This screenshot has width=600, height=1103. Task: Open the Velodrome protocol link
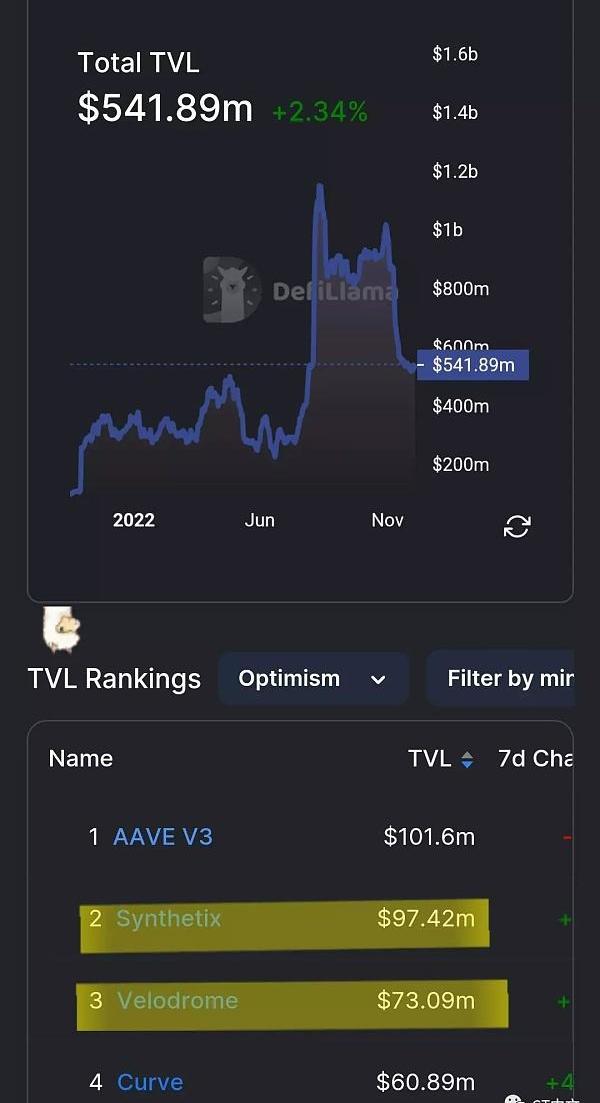pyautogui.click(x=177, y=1000)
